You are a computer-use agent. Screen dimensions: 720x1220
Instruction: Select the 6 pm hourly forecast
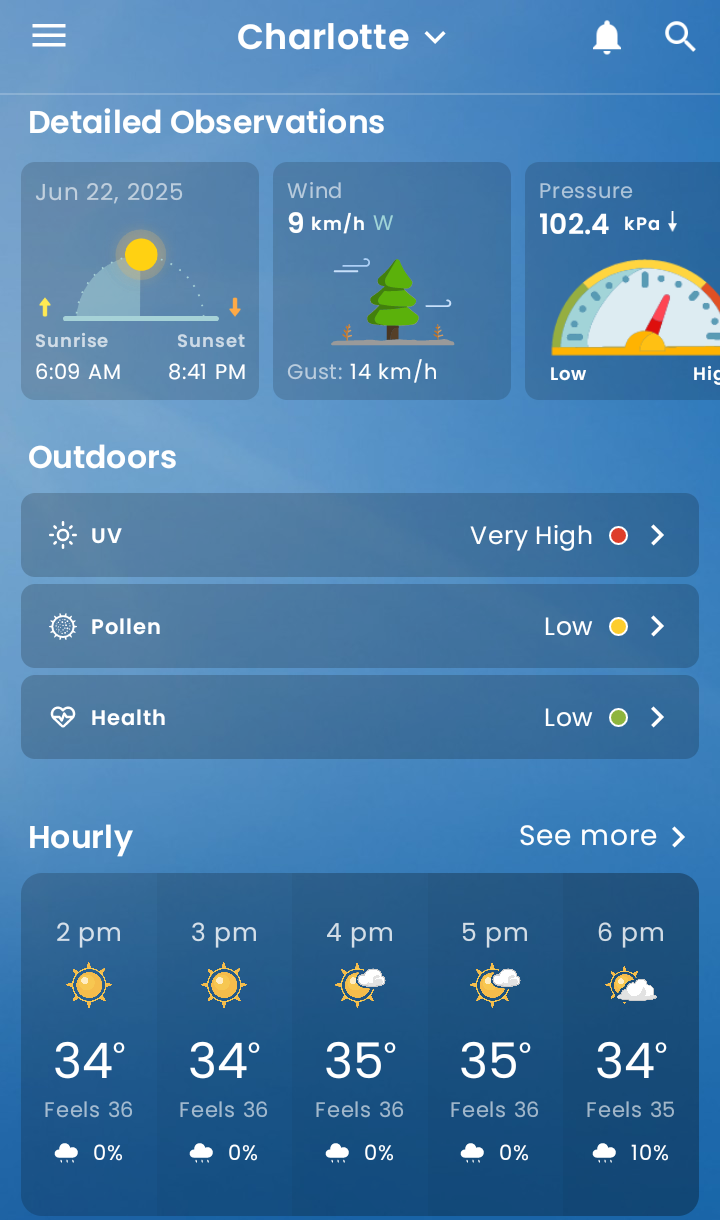631,1044
